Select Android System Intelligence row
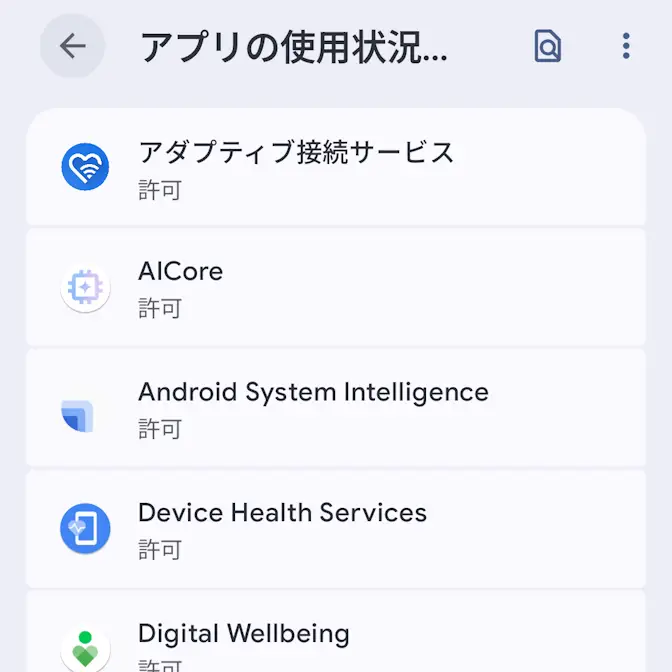The image size is (672, 672). 336,408
